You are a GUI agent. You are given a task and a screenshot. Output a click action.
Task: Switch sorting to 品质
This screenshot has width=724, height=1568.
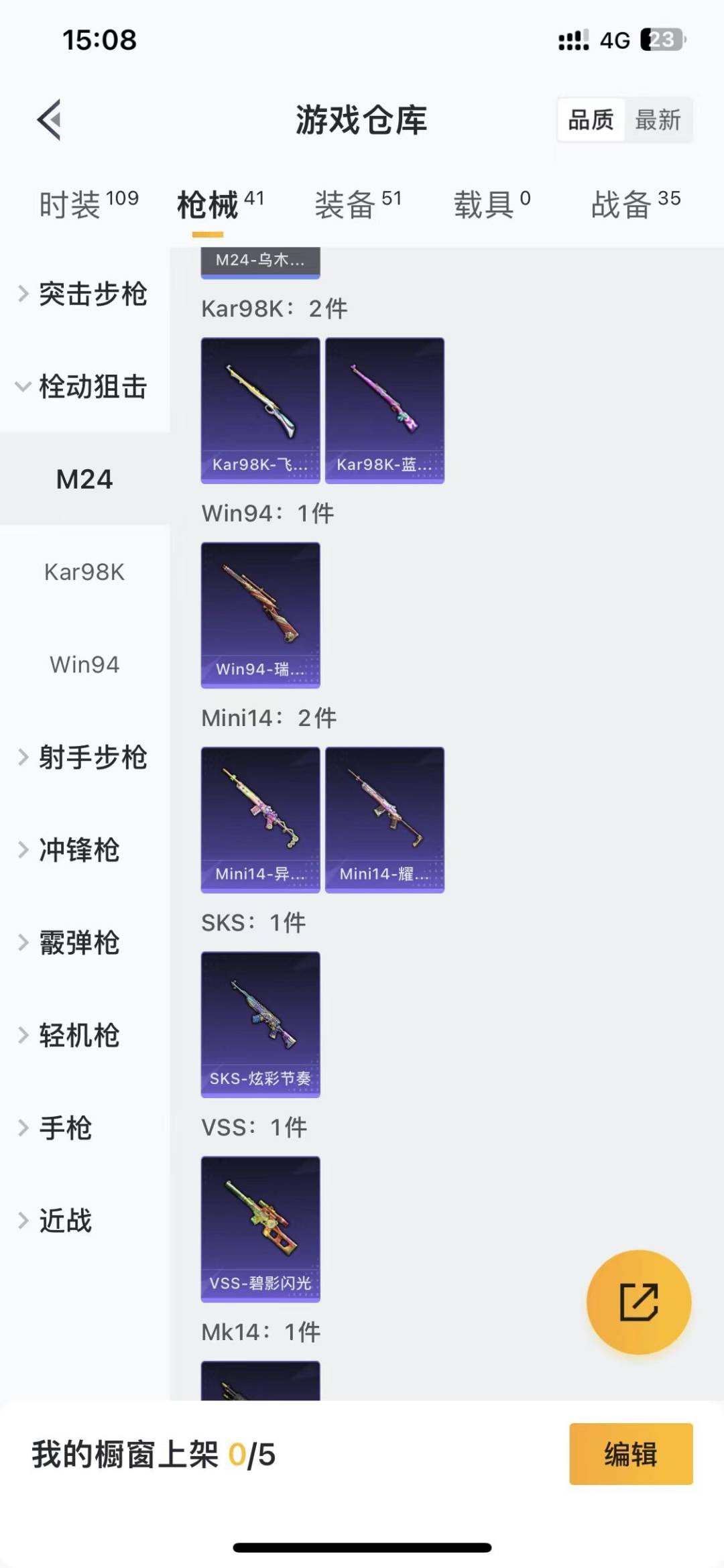[x=589, y=121]
